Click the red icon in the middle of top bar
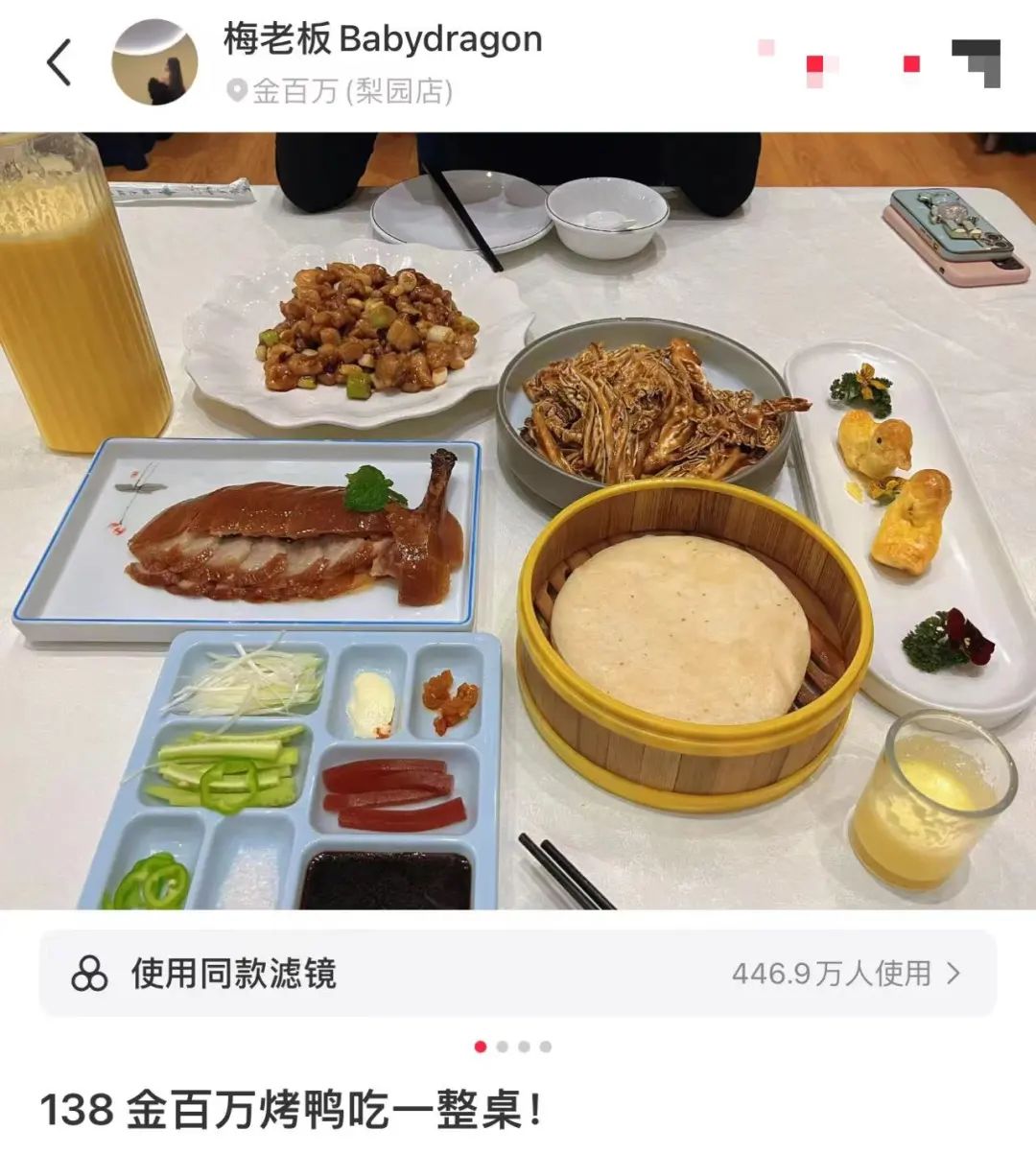 point(813,62)
